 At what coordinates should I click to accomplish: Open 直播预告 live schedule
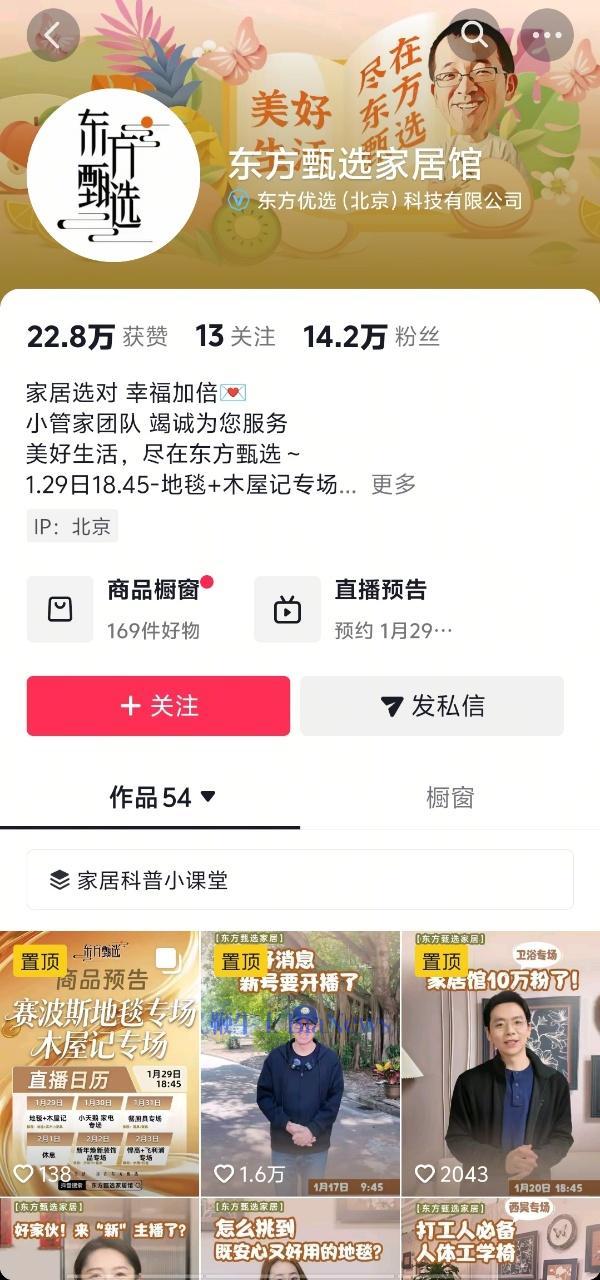pos(355,608)
